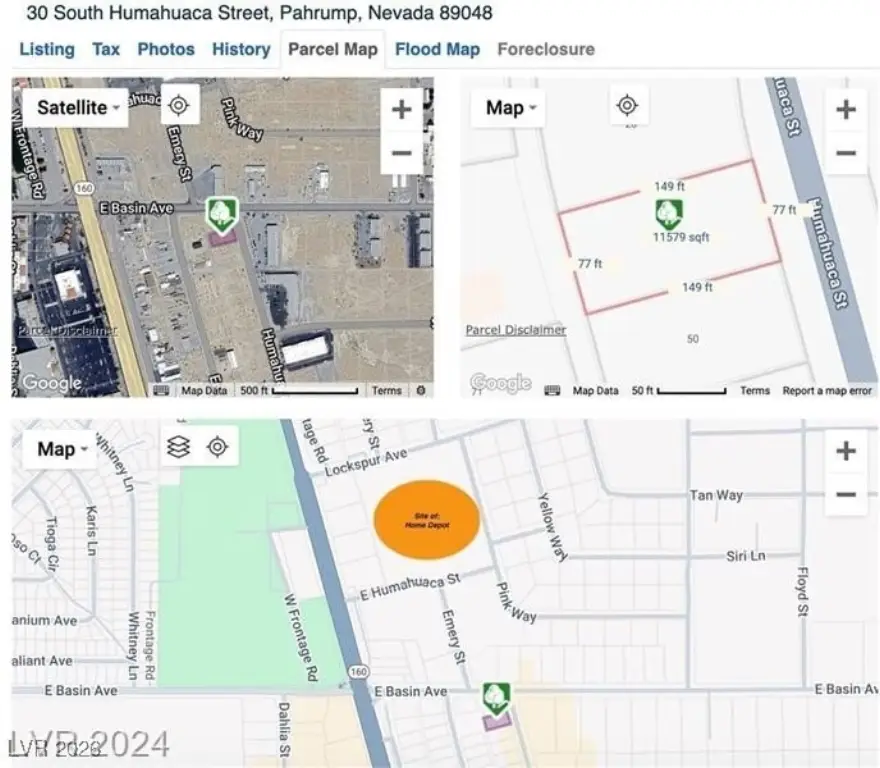The width and height of the screenshot is (880, 768).
Task: Zoom out on the satellite map
Action: point(402,153)
